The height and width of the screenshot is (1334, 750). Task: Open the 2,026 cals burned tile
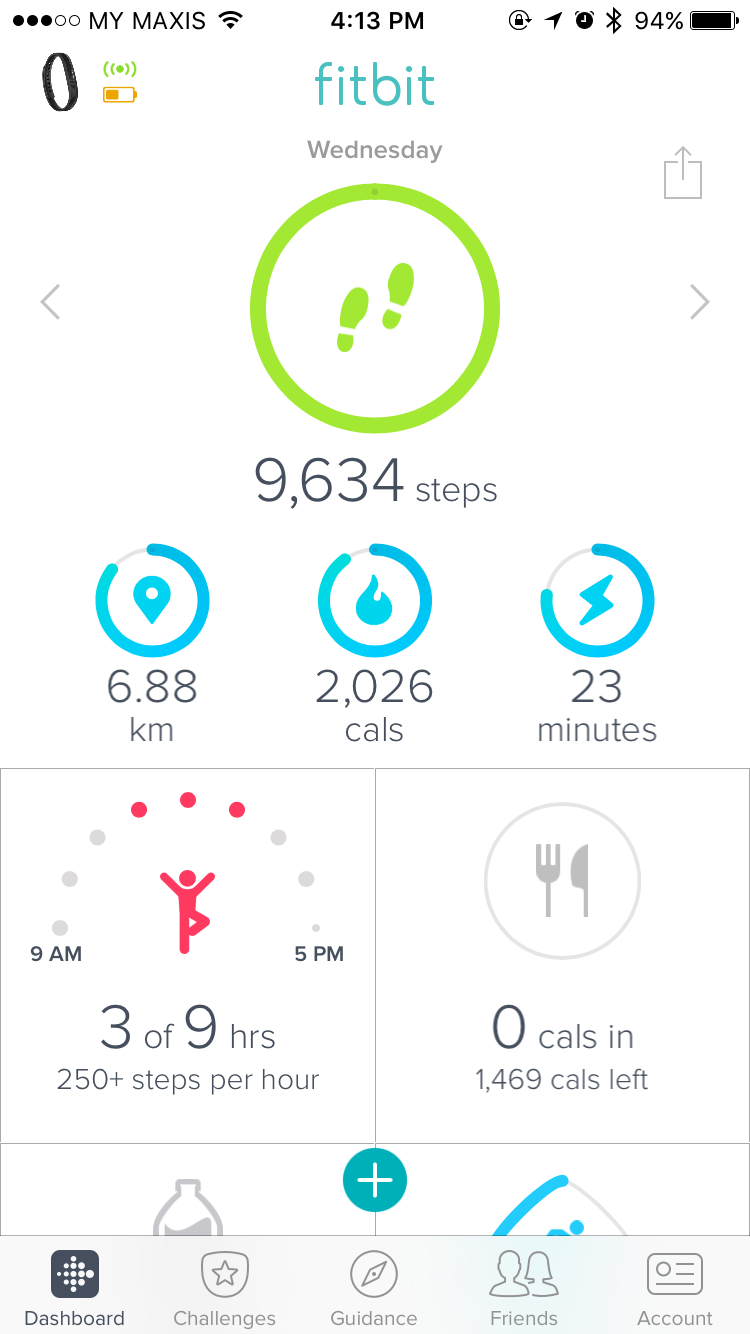374,644
